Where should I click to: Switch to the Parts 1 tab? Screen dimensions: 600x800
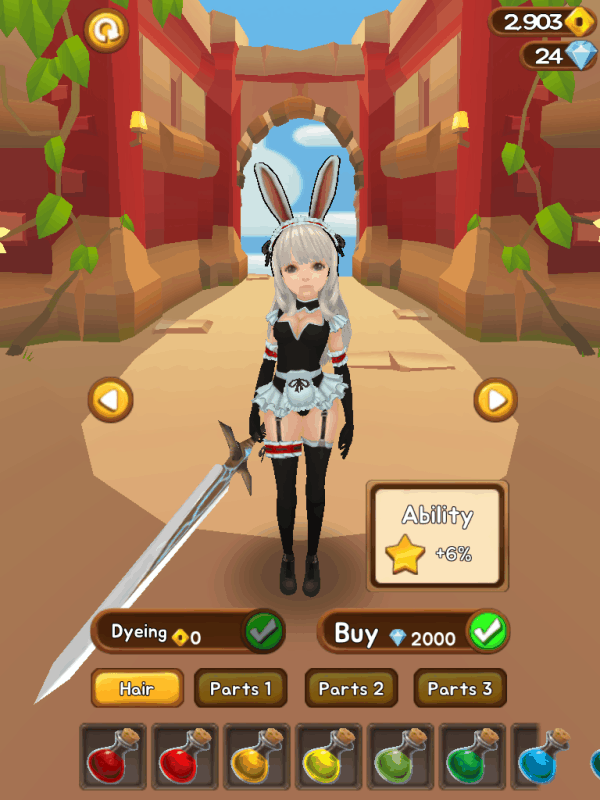pyautogui.click(x=240, y=688)
